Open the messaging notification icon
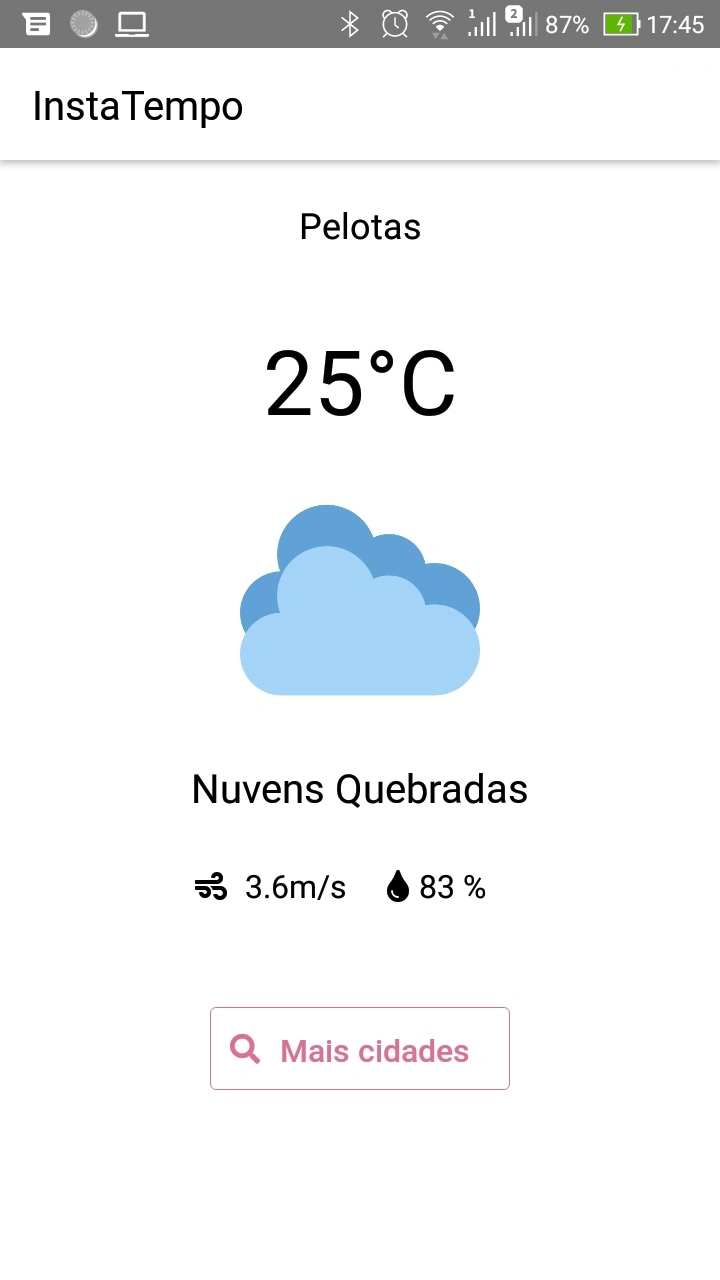Screen dimensions: 720x1280 pos(36,24)
